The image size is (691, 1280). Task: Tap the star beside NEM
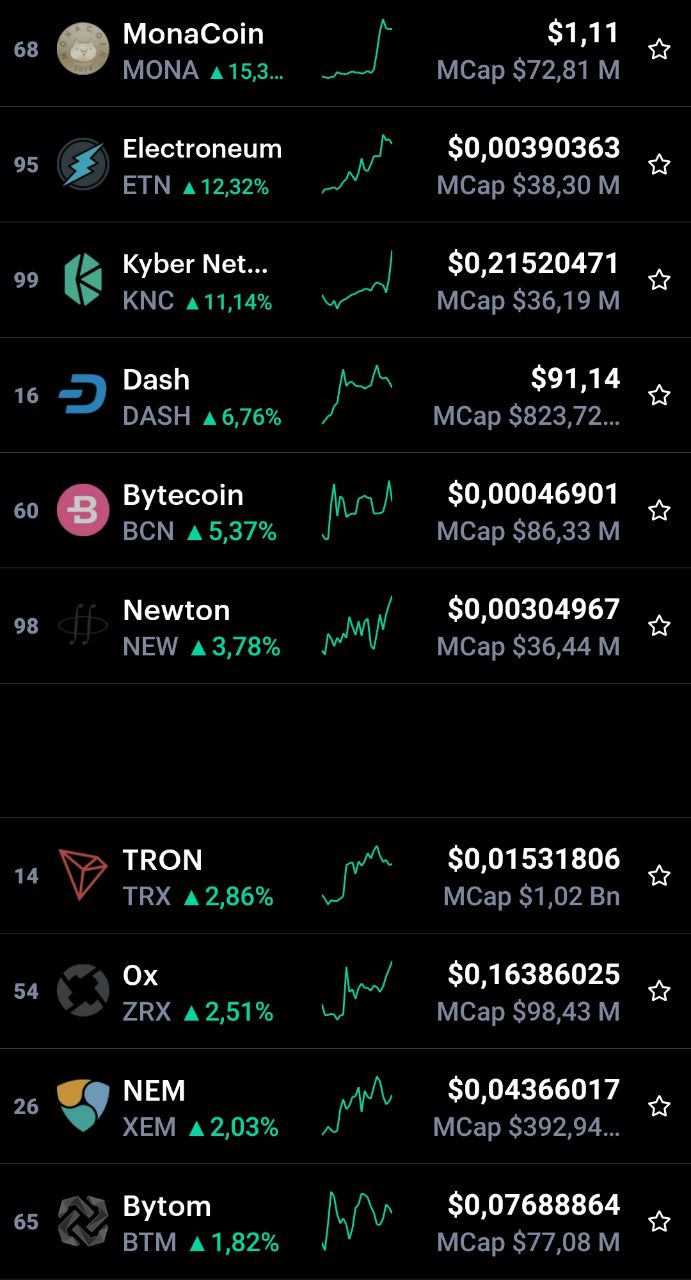pyautogui.click(x=659, y=1106)
